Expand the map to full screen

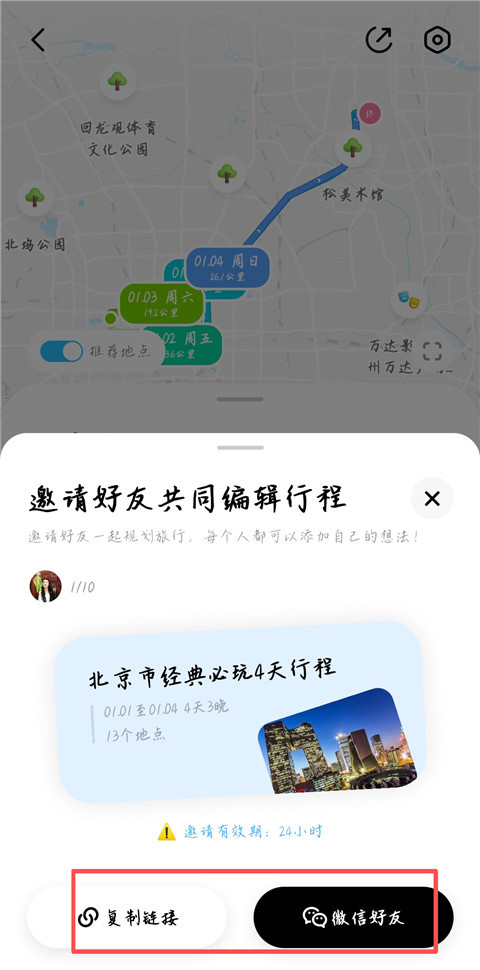(x=432, y=351)
